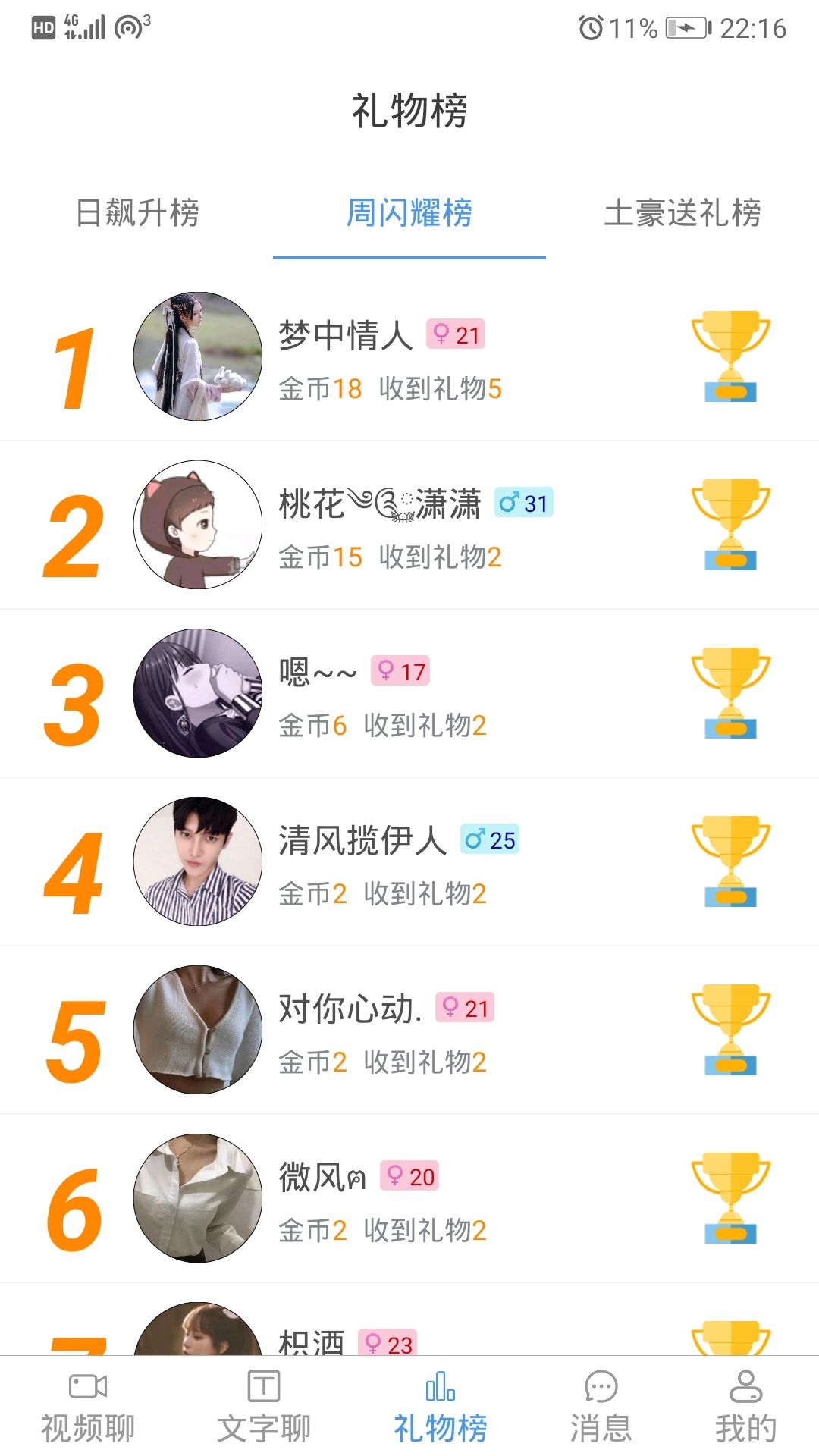Viewport: 819px width, 1456px height.
Task: Go to the 我的 profile tab
Action: coord(746,1407)
